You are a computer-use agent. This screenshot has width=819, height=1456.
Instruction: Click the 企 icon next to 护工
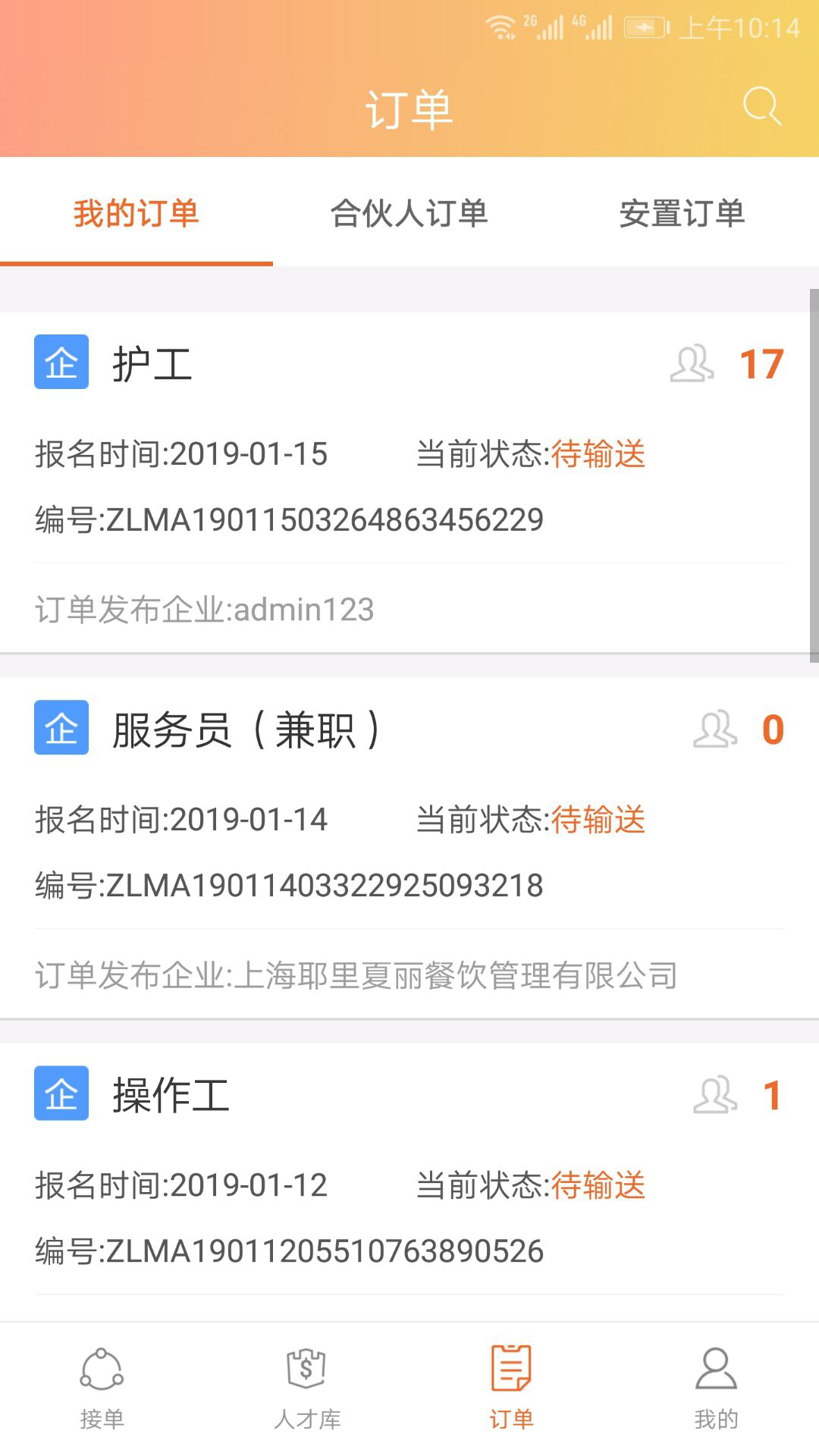pyautogui.click(x=61, y=362)
